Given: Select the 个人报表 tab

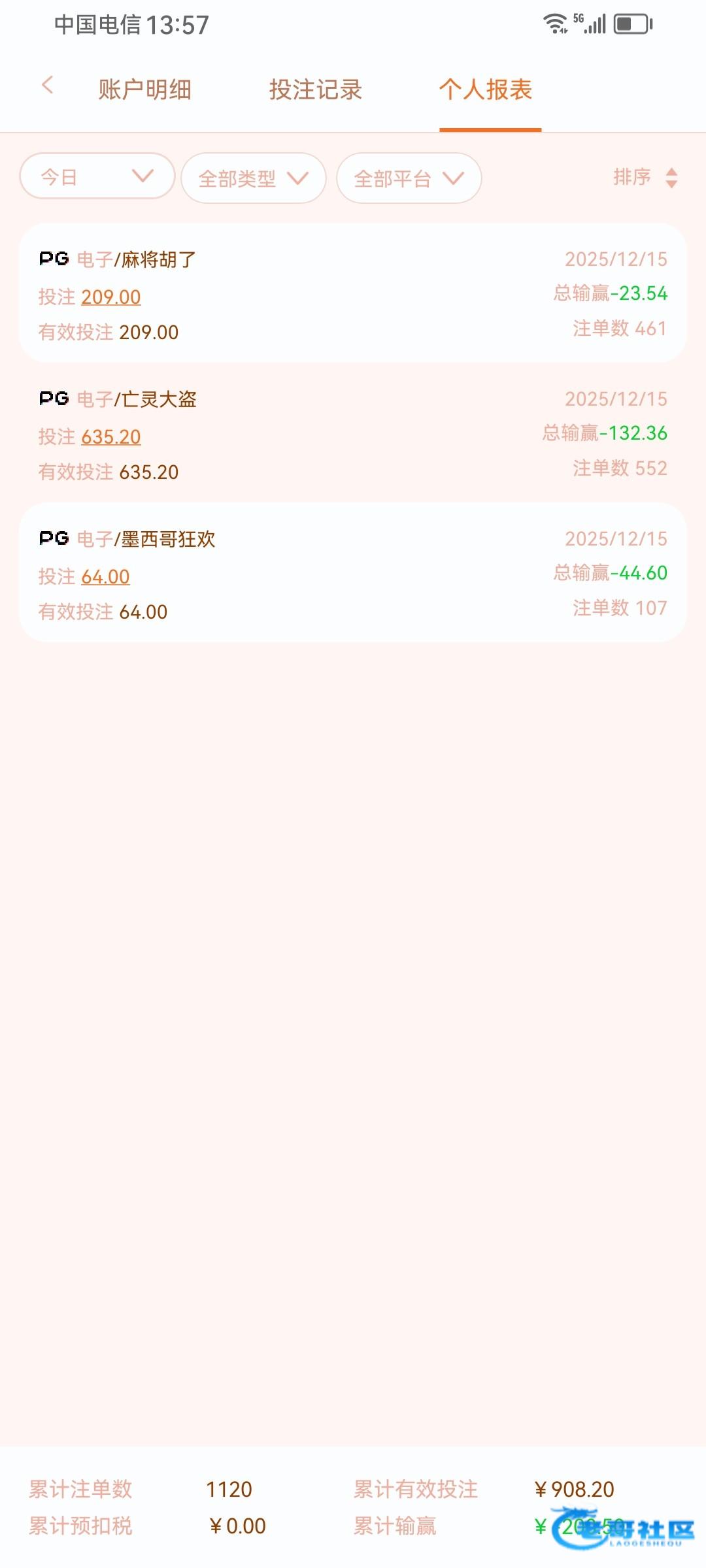Looking at the screenshot, I should pos(486,90).
